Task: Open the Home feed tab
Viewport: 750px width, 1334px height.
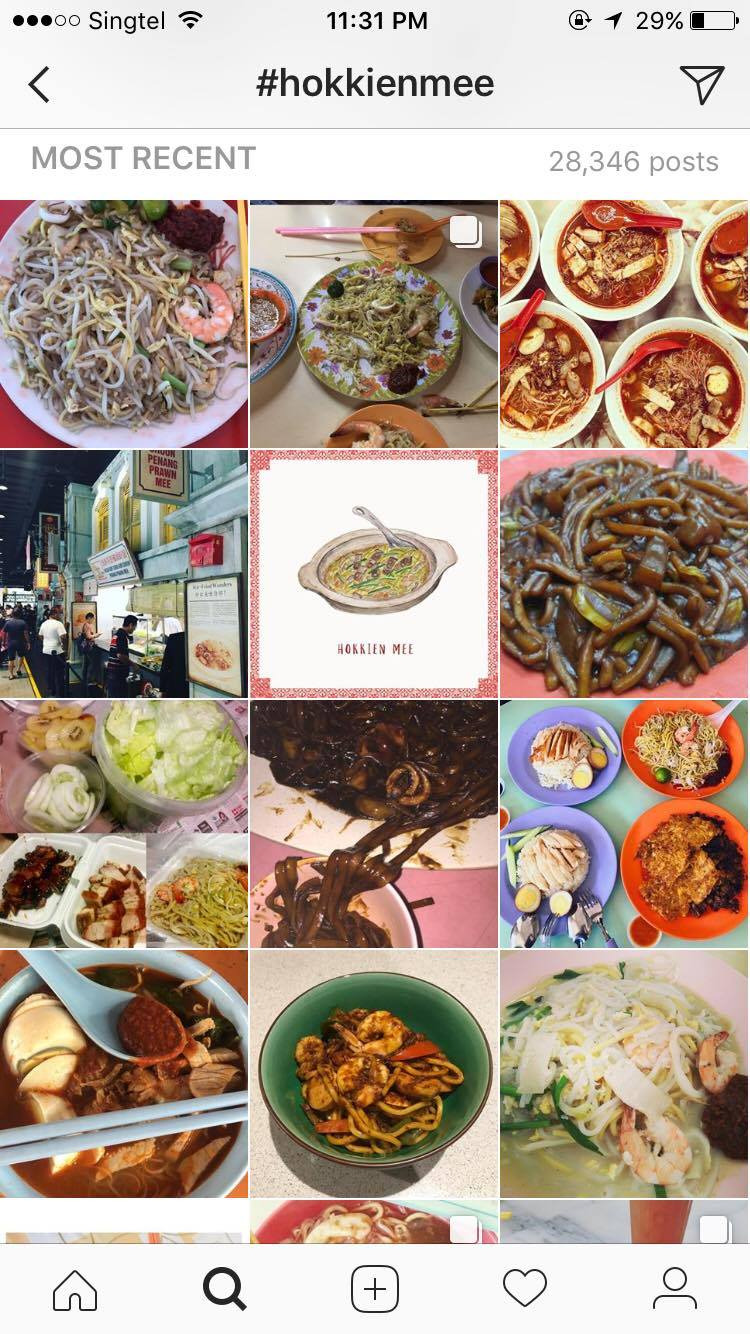Action: tap(75, 1289)
